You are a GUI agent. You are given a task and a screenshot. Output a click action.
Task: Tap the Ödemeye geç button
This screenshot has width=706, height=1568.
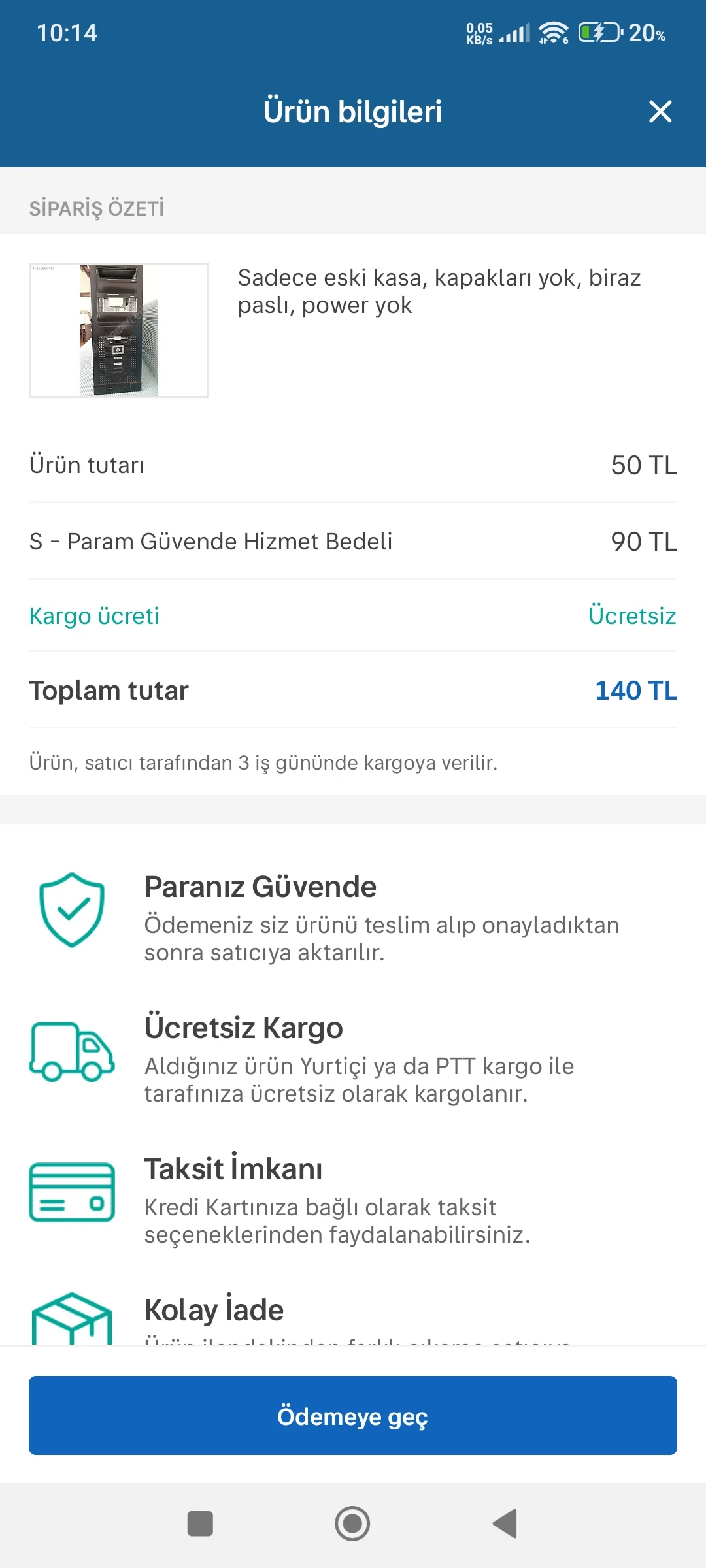point(353,1415)
